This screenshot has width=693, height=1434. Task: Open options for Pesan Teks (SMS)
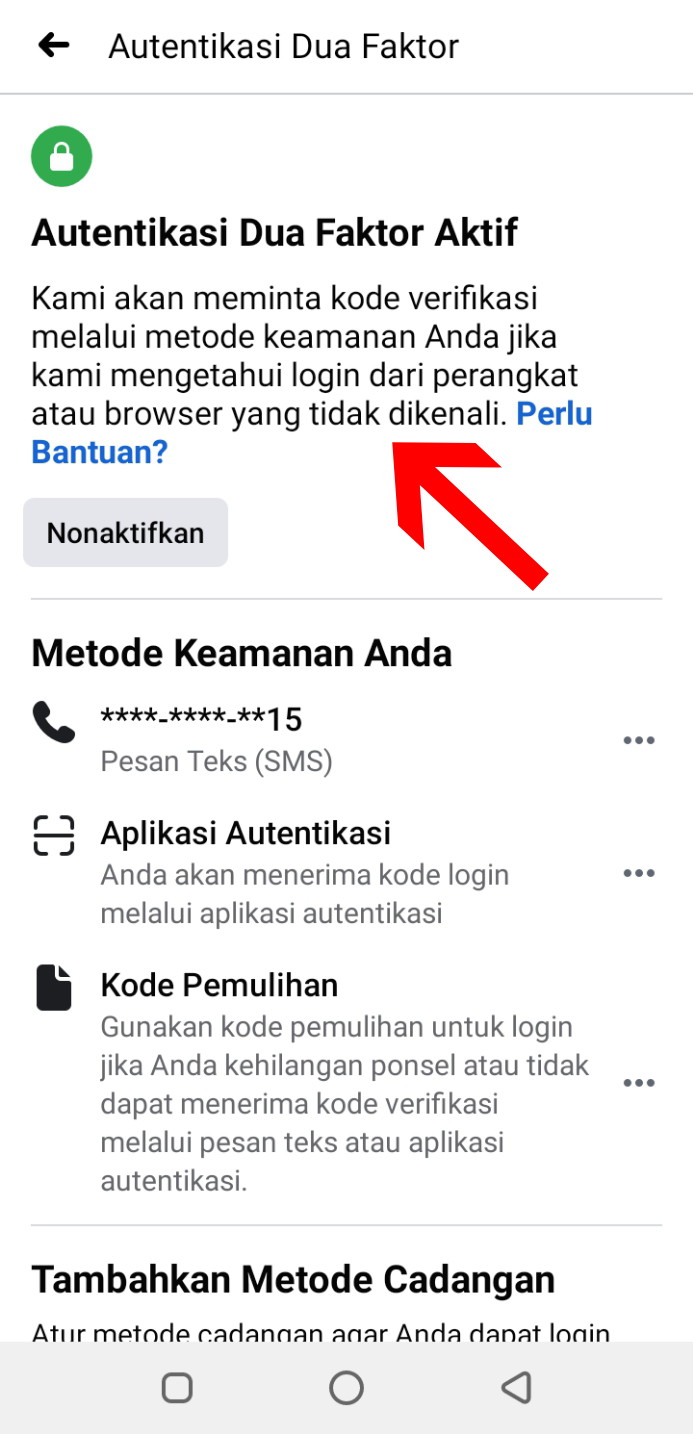click(638, 740)
